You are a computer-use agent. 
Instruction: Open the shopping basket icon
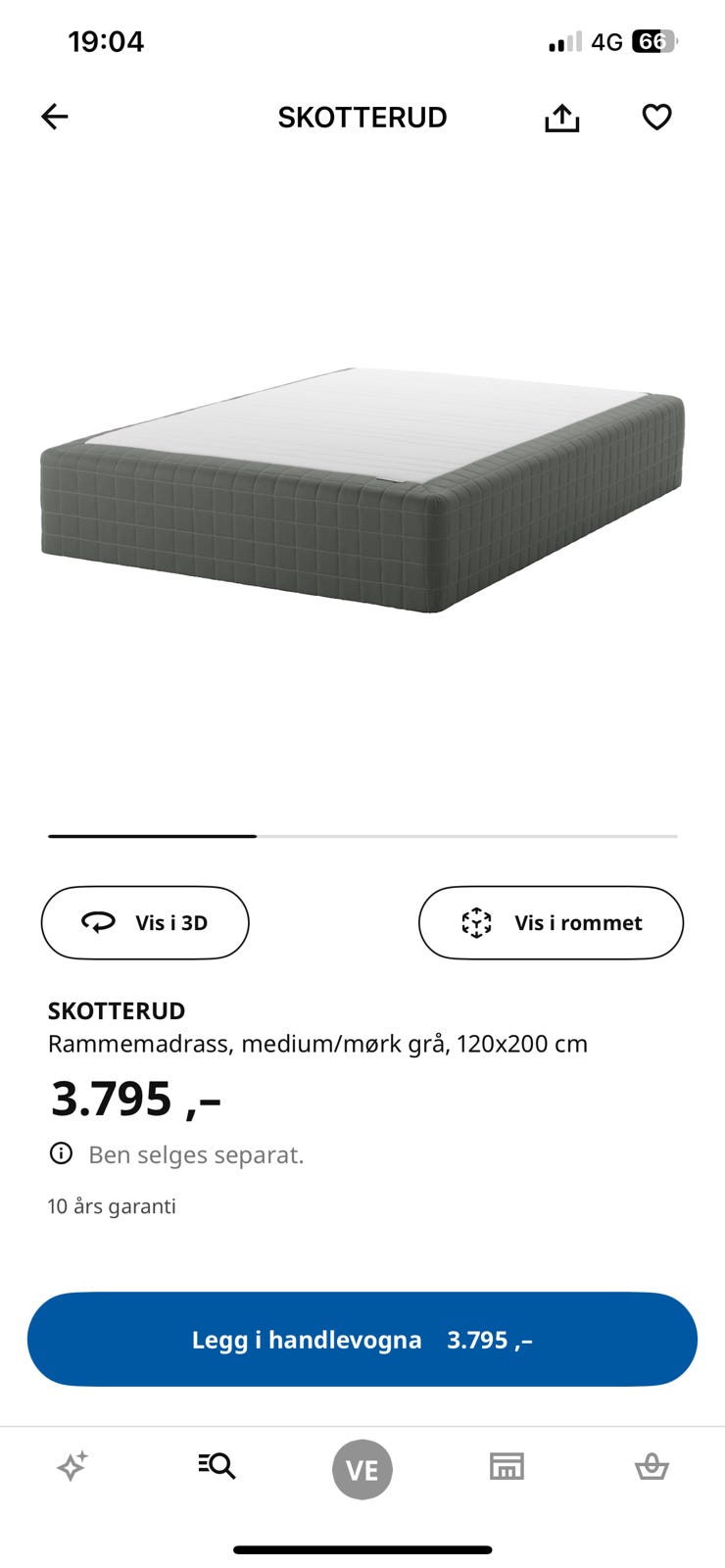coord(652,1467)
